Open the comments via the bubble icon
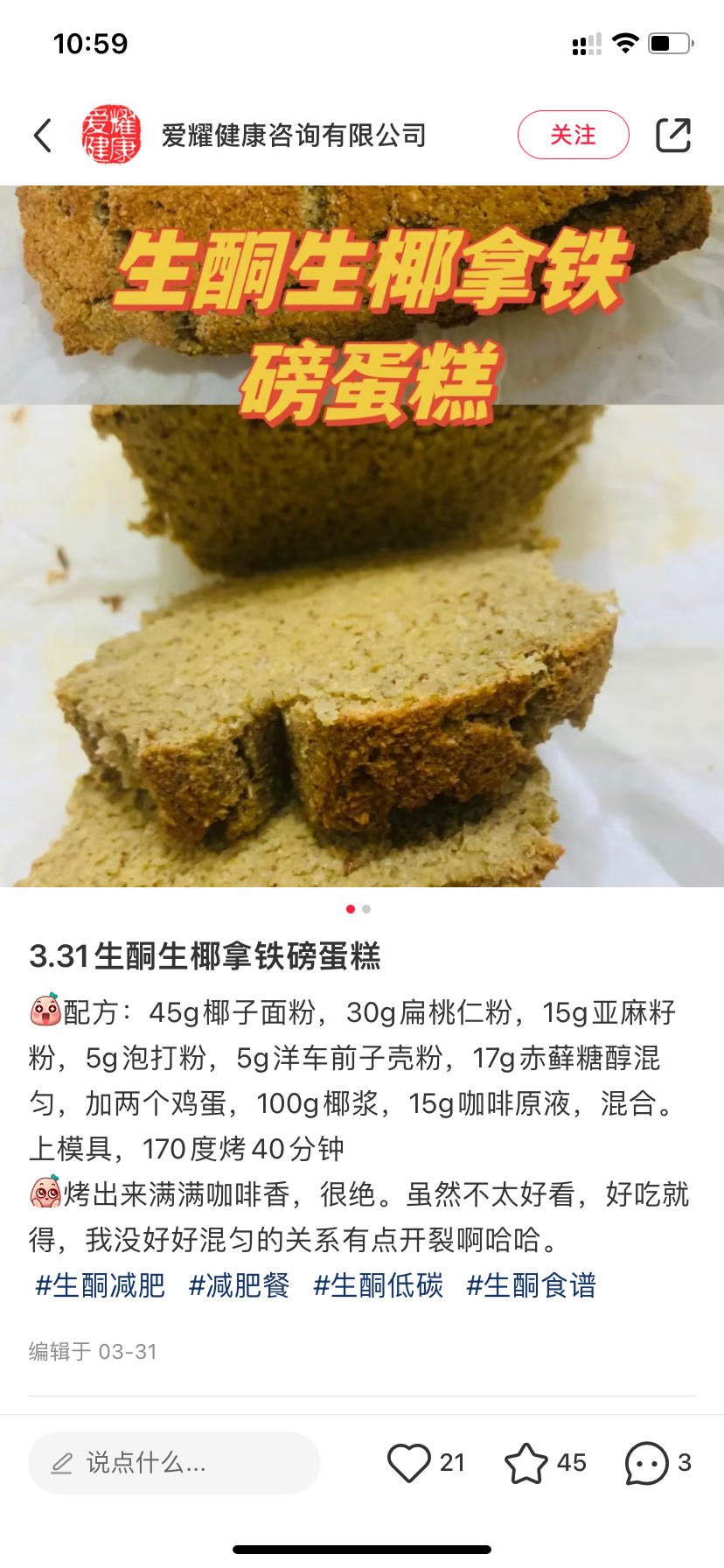The width and height of the screenshot is (724, 1568). (647, 1462)
